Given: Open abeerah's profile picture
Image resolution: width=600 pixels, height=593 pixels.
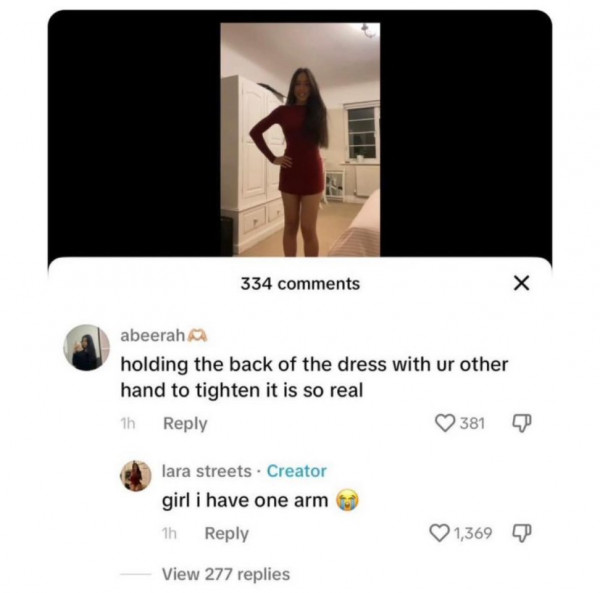Looking at the screenshot, I should (87, 347).
